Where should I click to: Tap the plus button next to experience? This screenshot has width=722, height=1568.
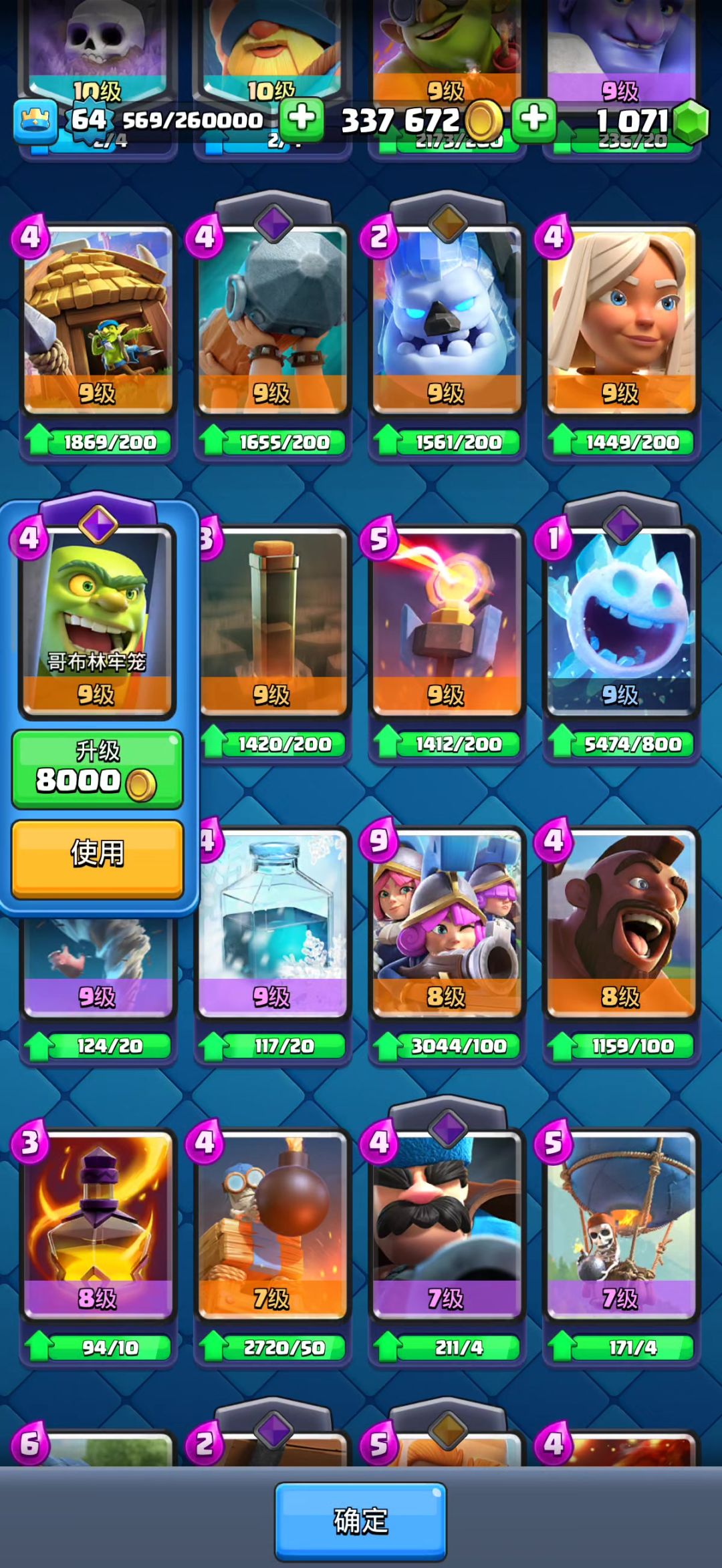click(x=302, y=120)
